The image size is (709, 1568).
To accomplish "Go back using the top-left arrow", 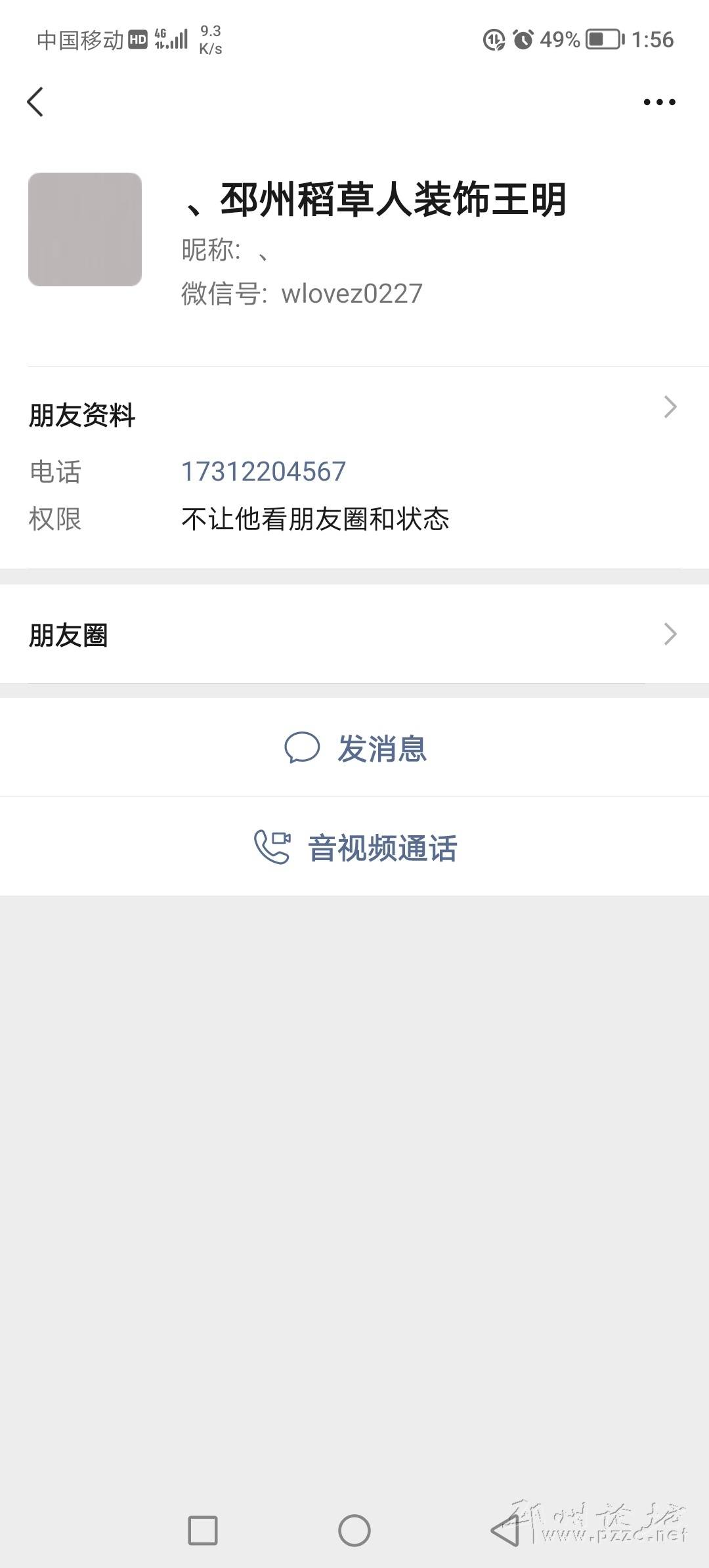I will 35,102.
